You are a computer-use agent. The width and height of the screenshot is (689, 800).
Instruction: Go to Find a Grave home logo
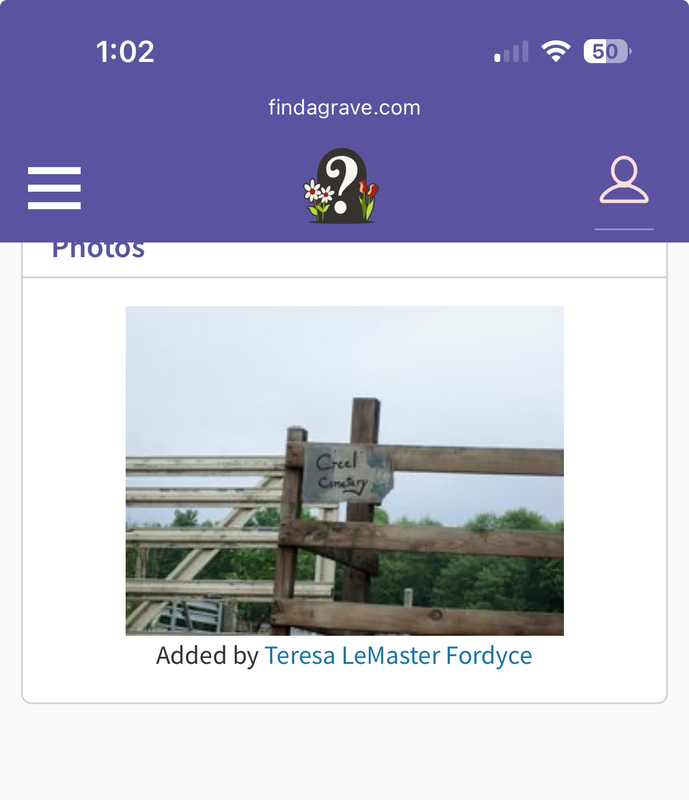(342, 187)
